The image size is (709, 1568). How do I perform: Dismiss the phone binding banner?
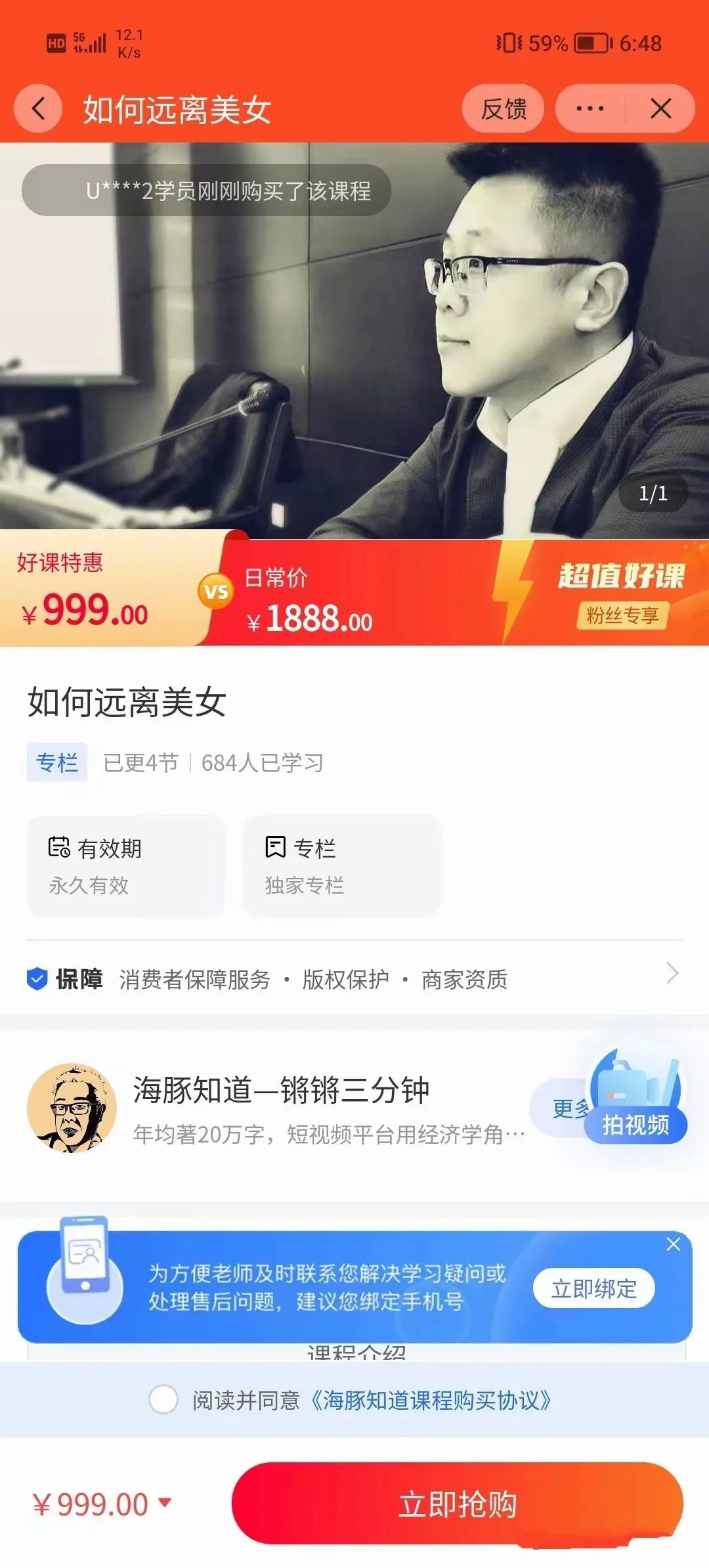673,1244
